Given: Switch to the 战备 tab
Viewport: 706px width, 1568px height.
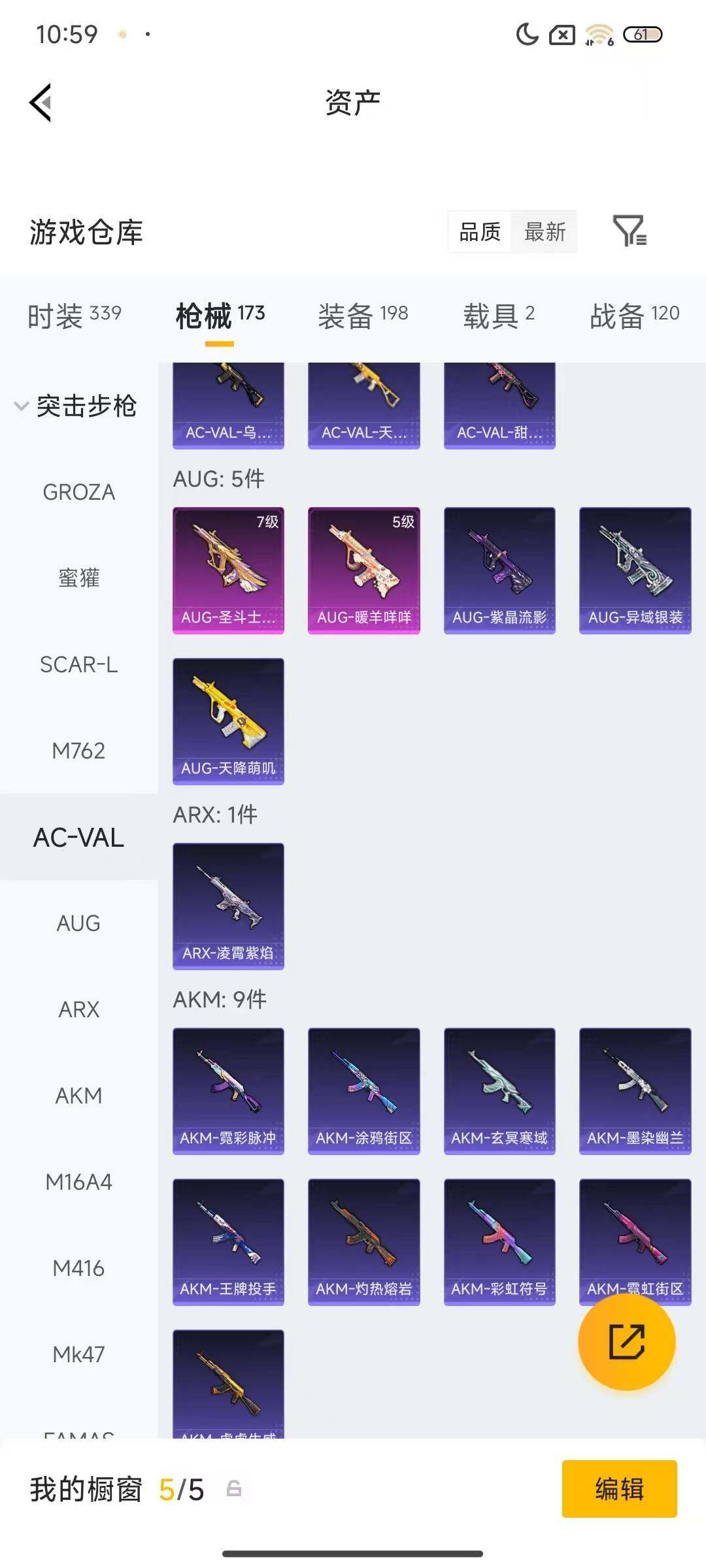Looking at the screenshot, I should (x=634, y=316).
